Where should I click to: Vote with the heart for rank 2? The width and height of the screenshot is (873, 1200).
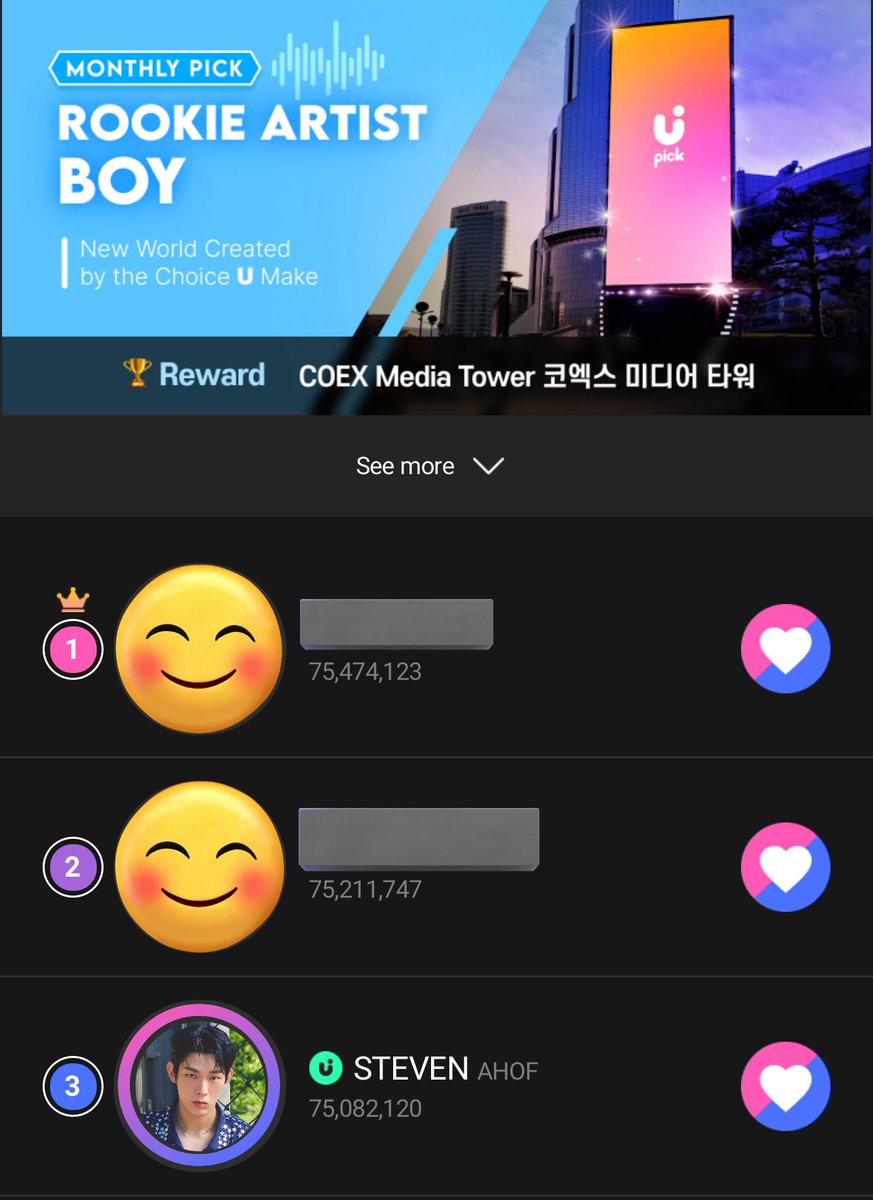785,867
